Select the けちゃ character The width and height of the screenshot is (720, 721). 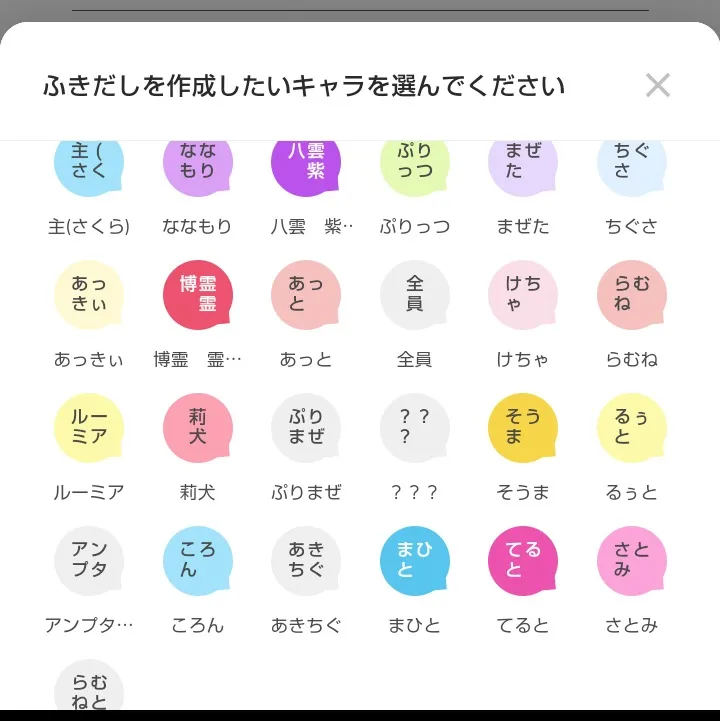523,295
